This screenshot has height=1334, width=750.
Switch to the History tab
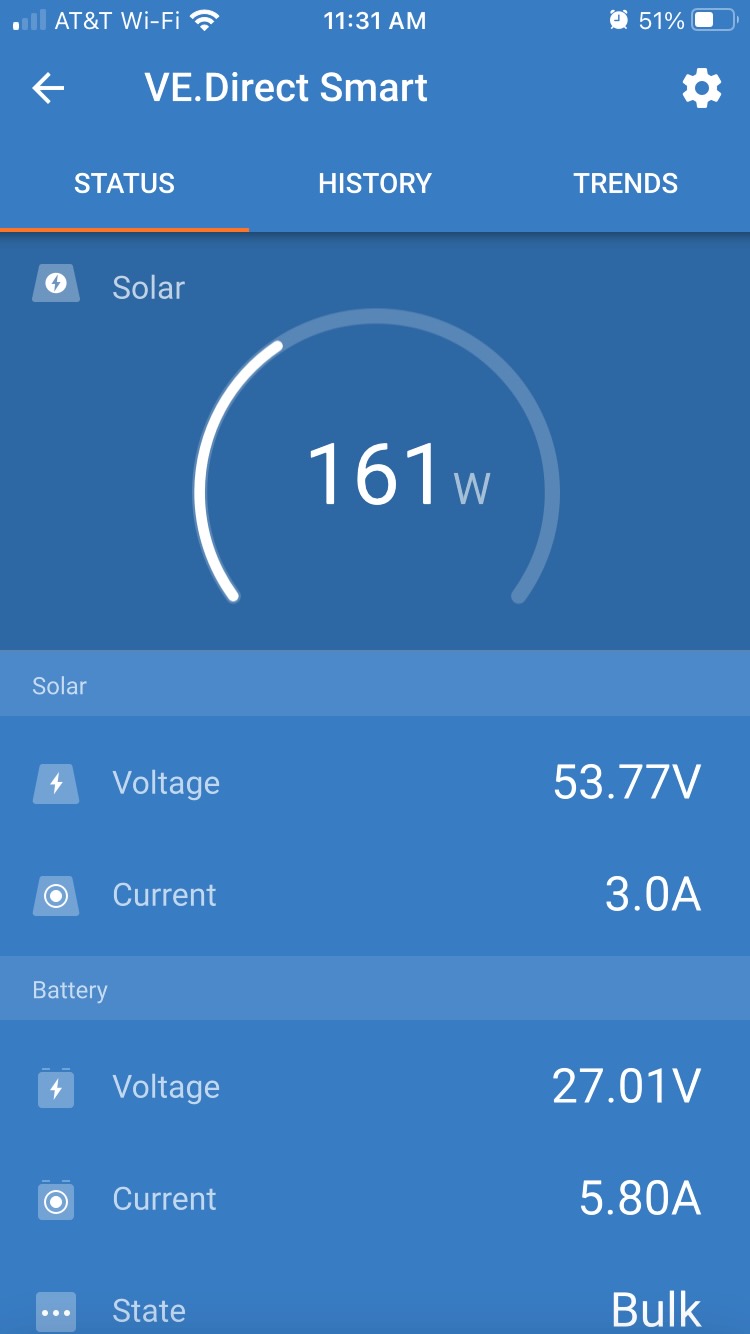click(x=375, y=184)
